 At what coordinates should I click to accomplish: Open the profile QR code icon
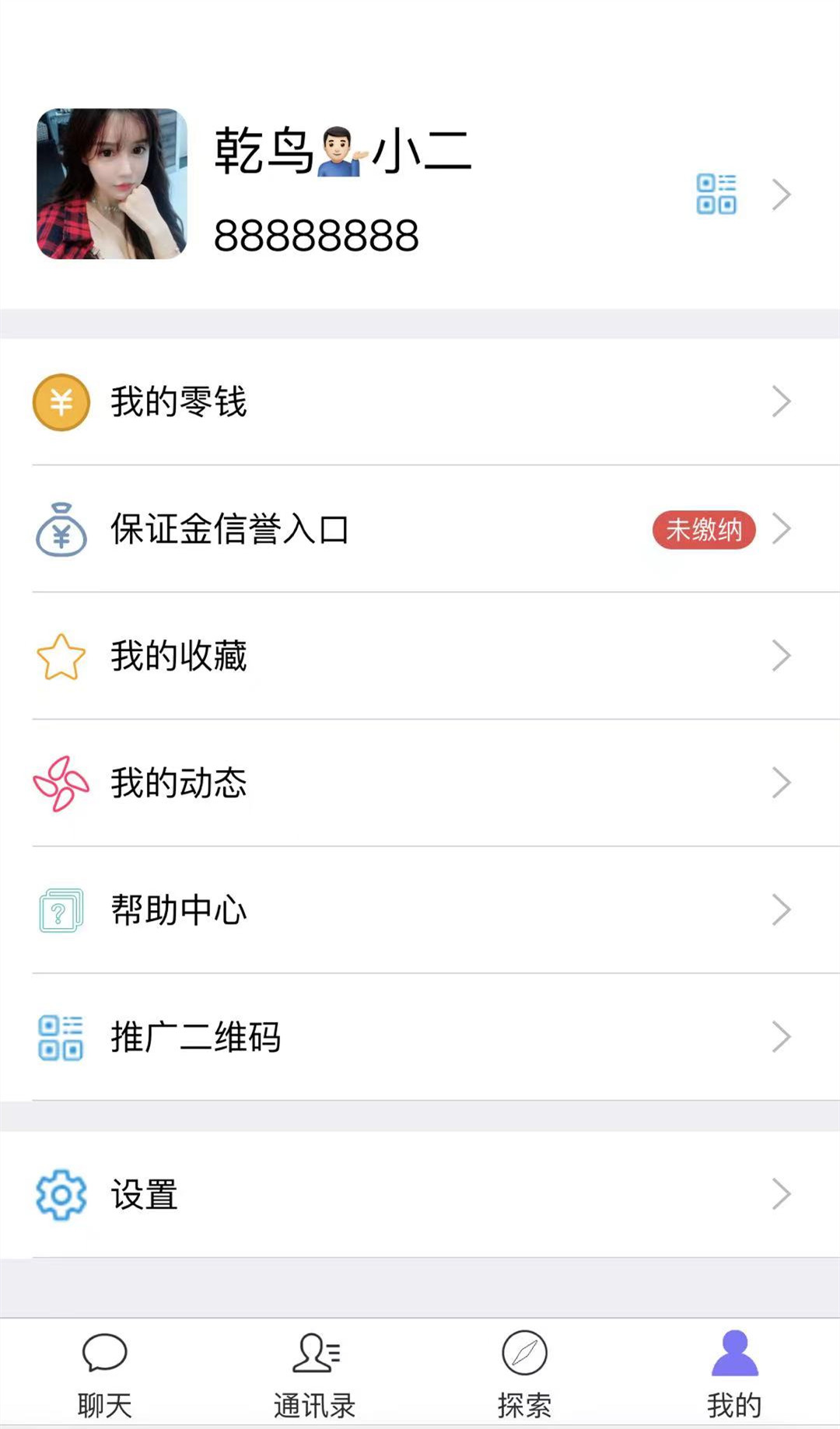[716, 194]
